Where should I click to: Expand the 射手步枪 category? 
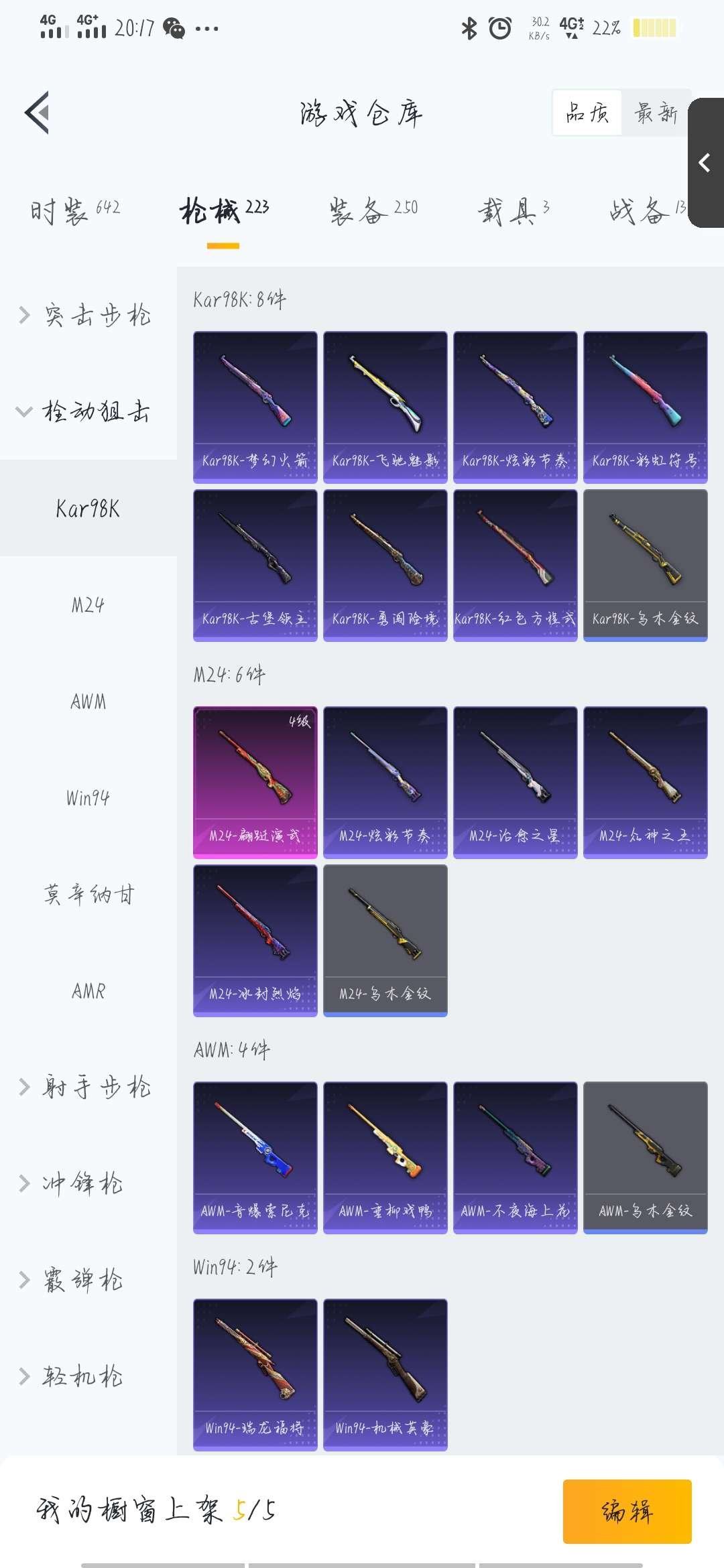point(87,1087)
